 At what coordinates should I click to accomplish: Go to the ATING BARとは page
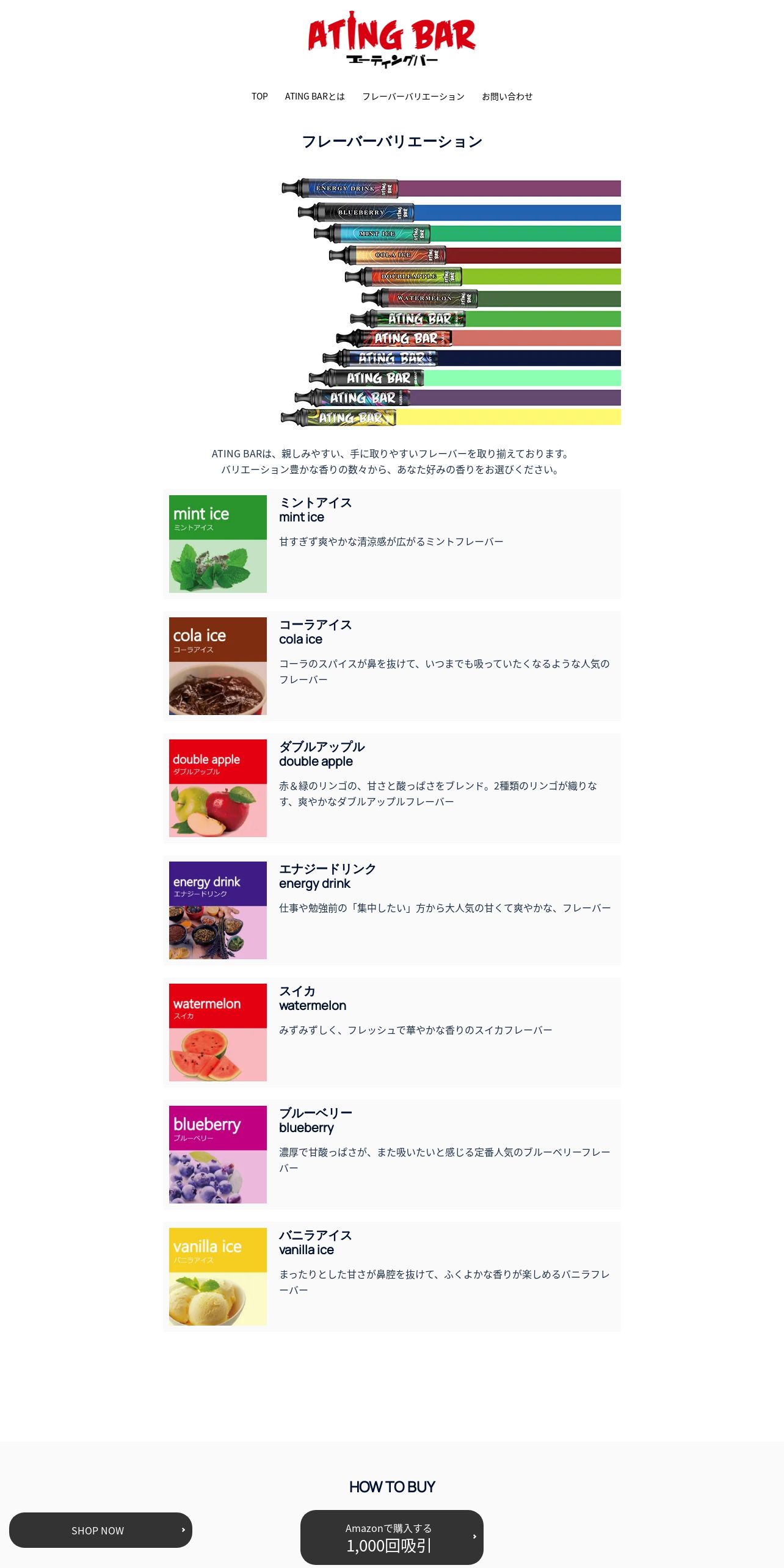[314, 96]
